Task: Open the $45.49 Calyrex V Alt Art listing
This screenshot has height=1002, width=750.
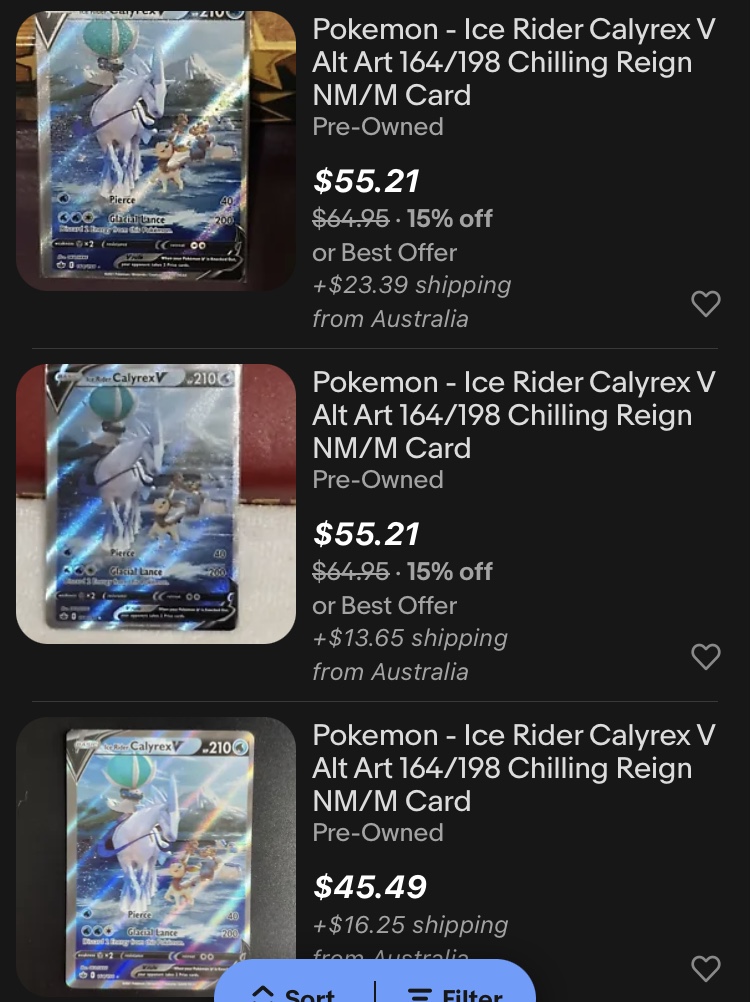Action: coord(513,768)
